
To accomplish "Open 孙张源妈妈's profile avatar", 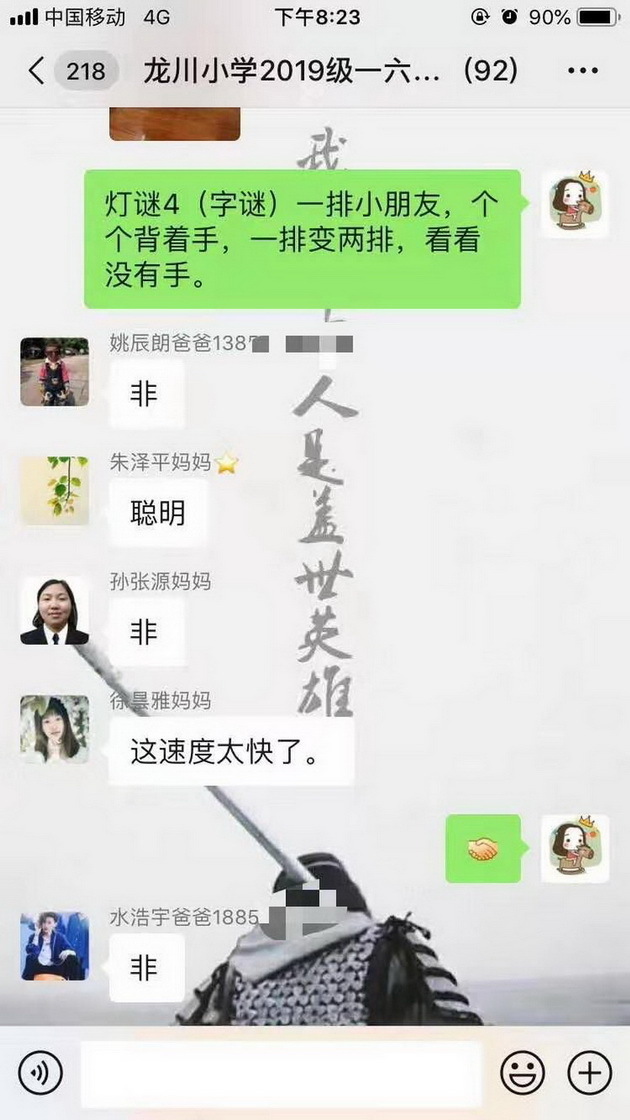I will (x=55, y=610).
